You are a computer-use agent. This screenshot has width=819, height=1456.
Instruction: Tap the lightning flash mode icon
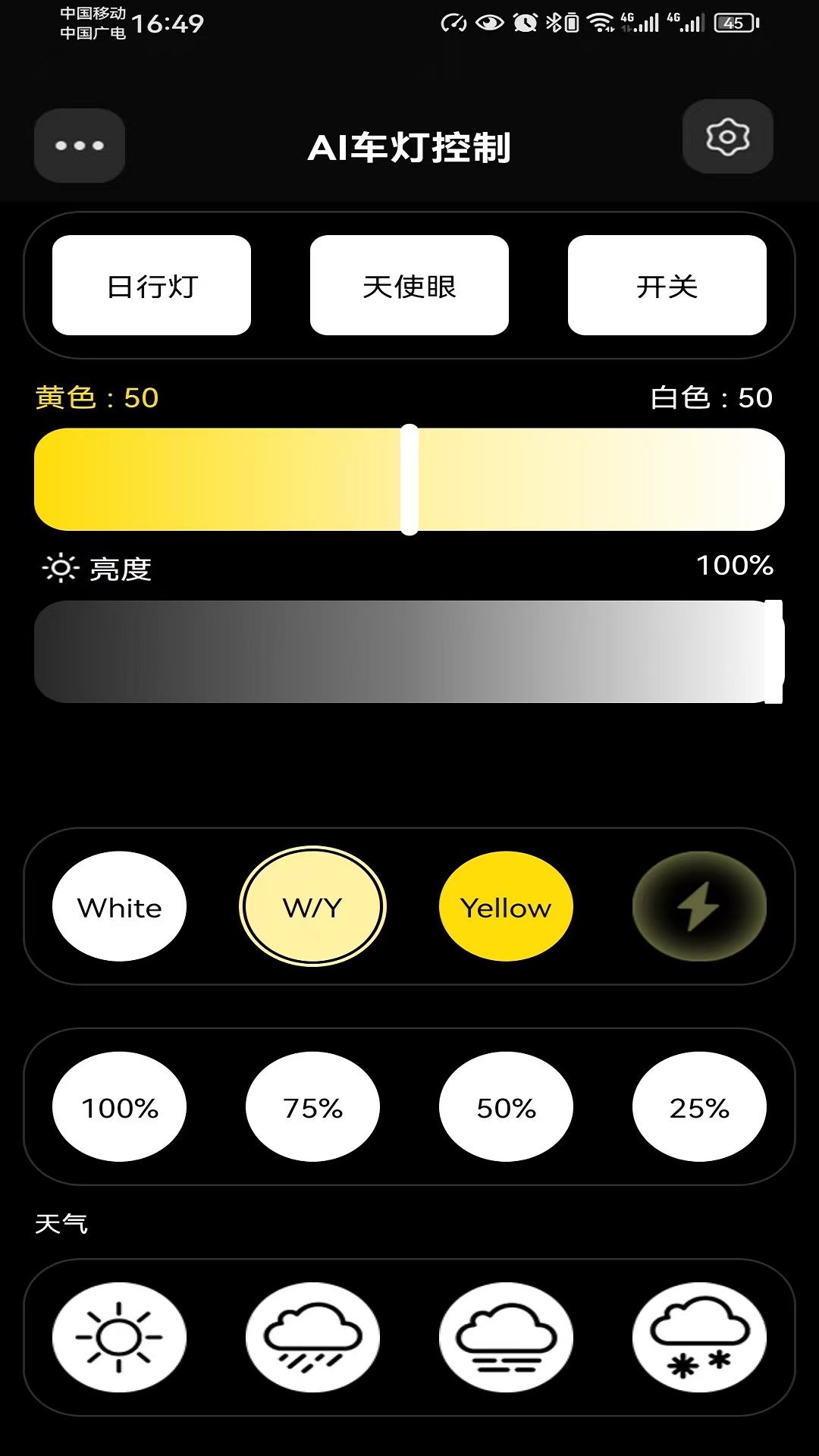[x=699, y=906]
